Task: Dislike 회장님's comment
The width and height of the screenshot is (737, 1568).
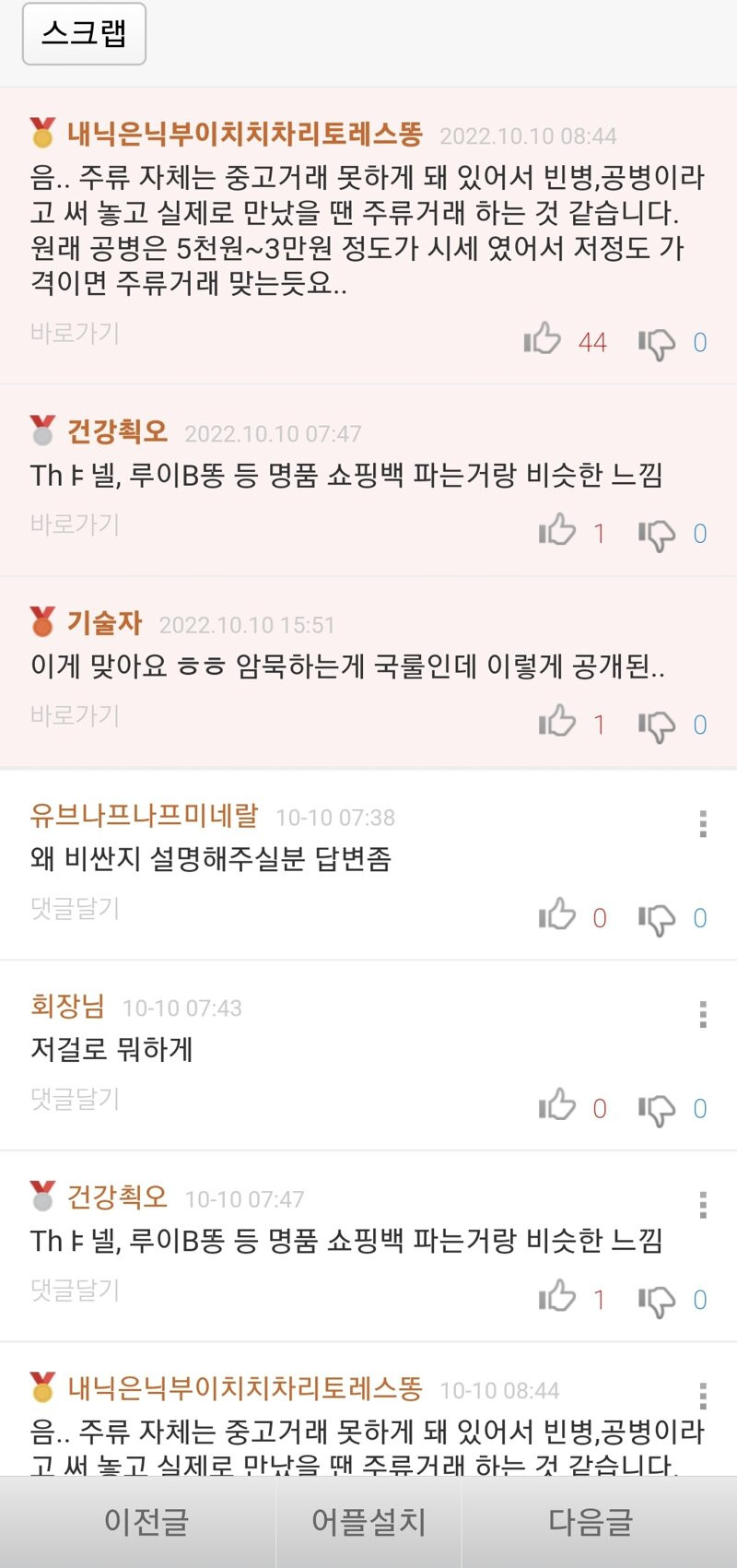Action: [x=657, y=1109]
